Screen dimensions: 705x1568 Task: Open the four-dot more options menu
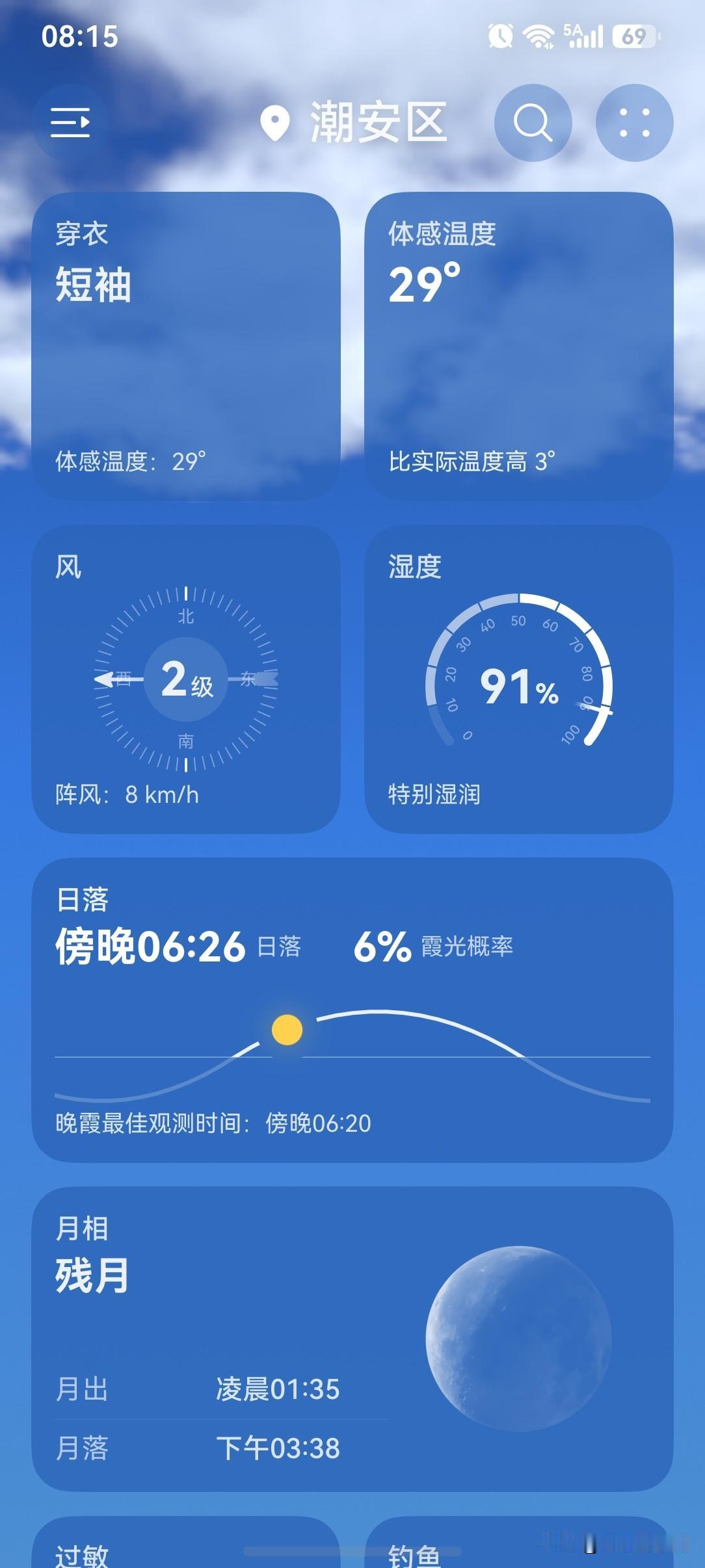pos(635,123)
